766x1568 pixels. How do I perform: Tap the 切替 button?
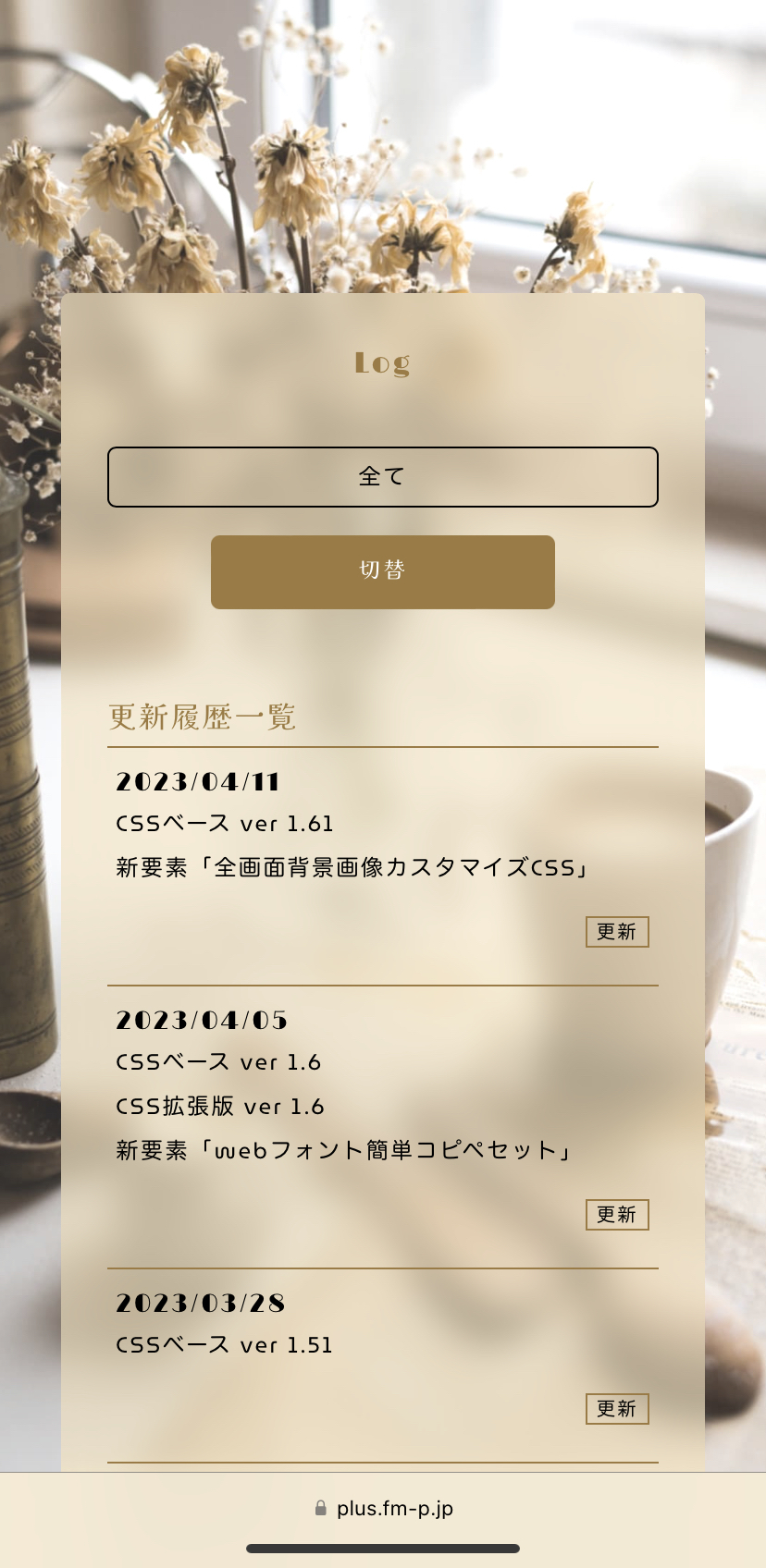click(x=383, y=571)
